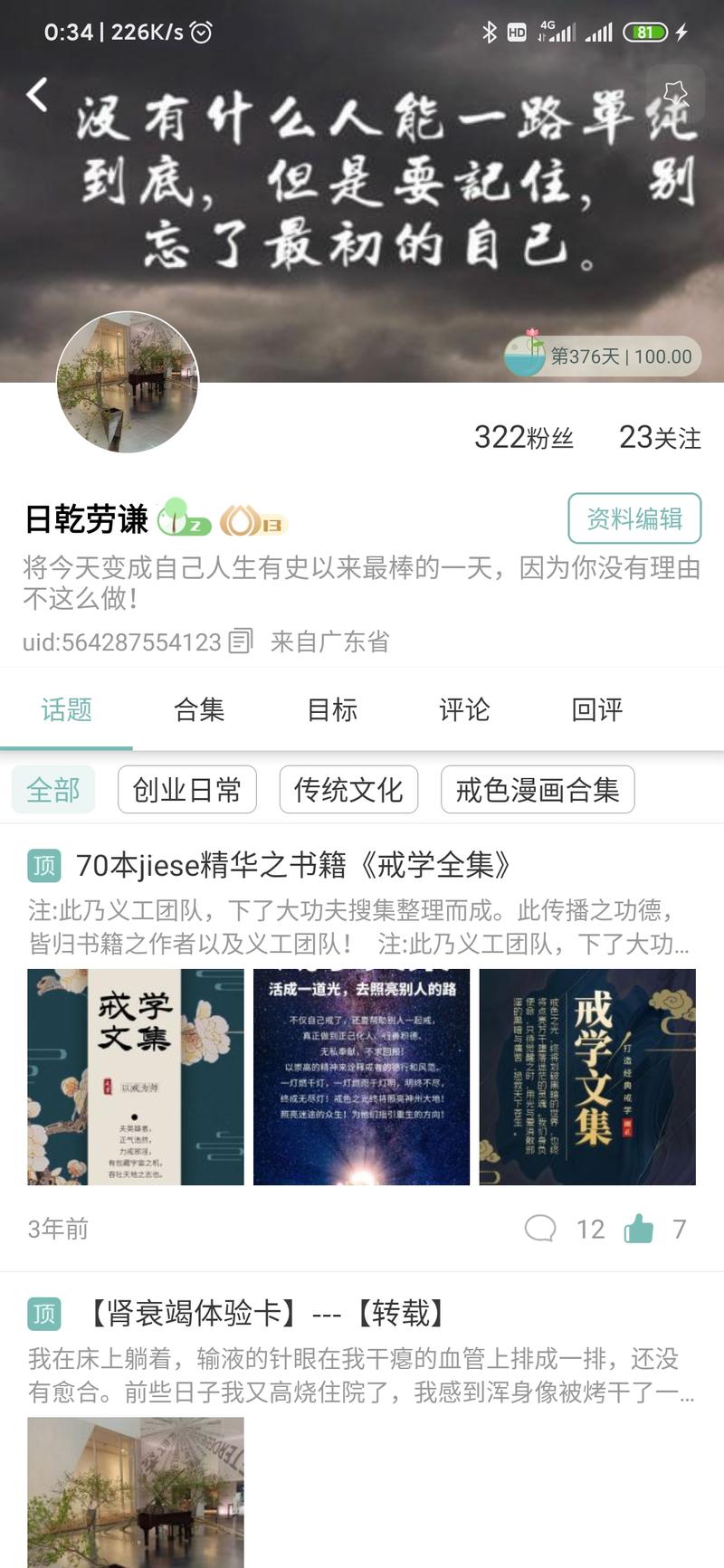Select the 全部 filter option
Viewport: 724px width, 1568px height.
click(52, 789)
